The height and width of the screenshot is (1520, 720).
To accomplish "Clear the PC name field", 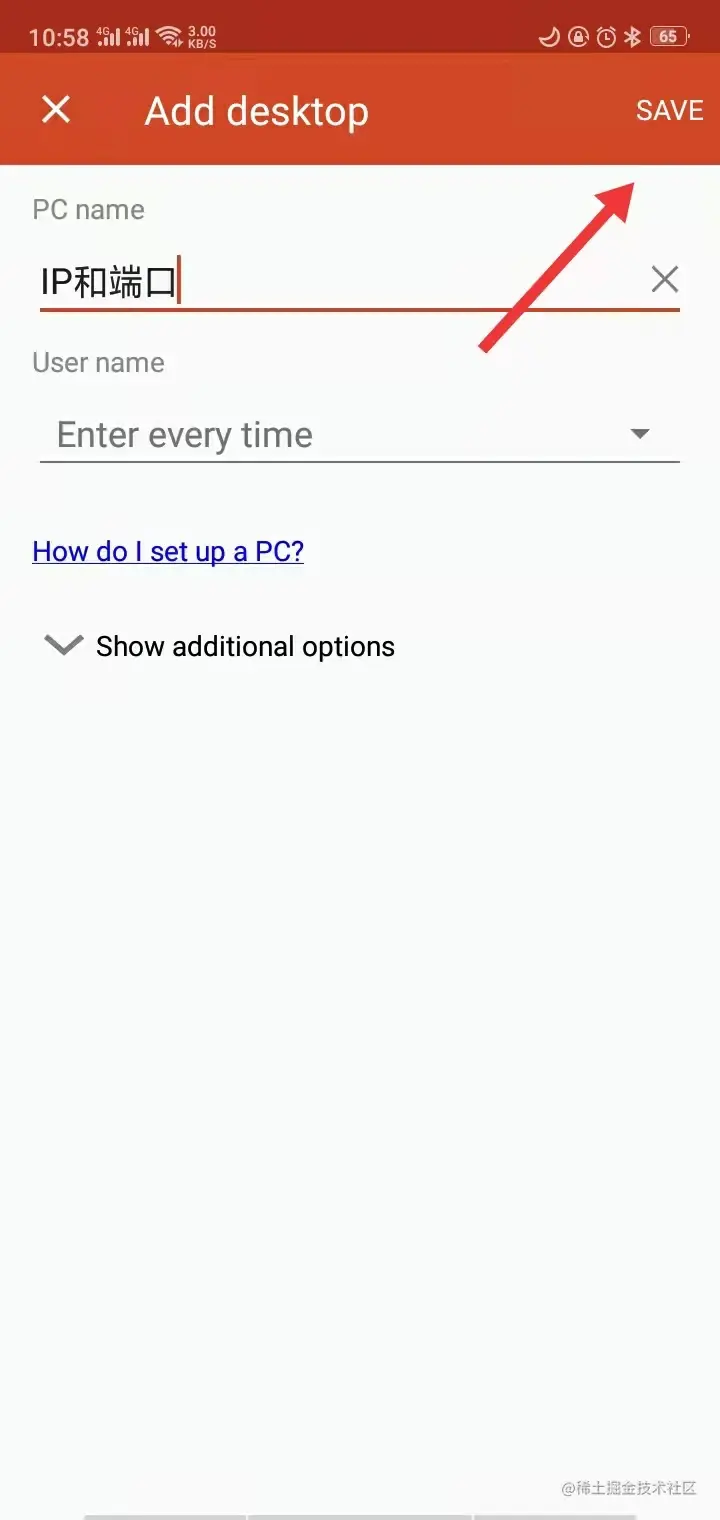I will pyautogui.click(x=664, y=280).
